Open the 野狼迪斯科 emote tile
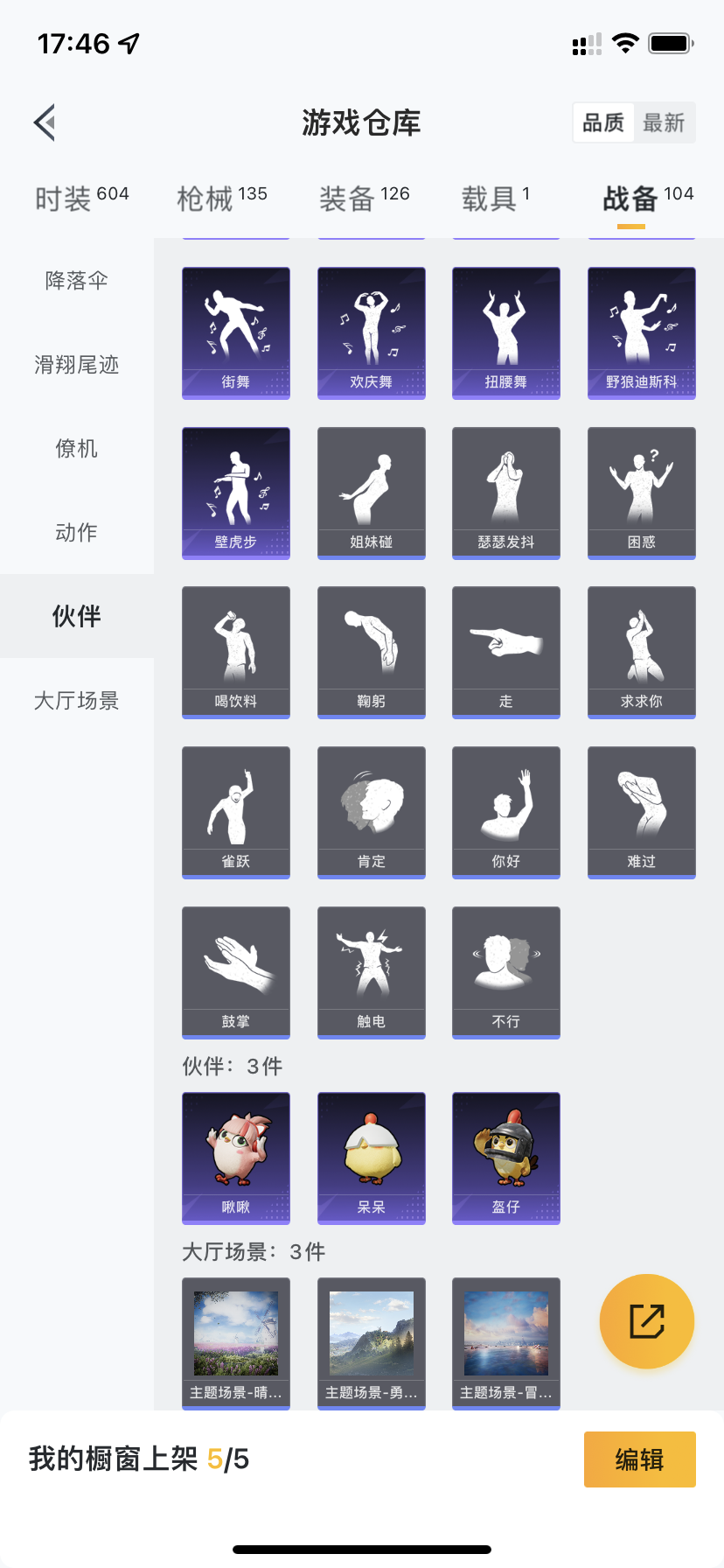Viewport: 724px width, 1568px height. coord(642,332)
